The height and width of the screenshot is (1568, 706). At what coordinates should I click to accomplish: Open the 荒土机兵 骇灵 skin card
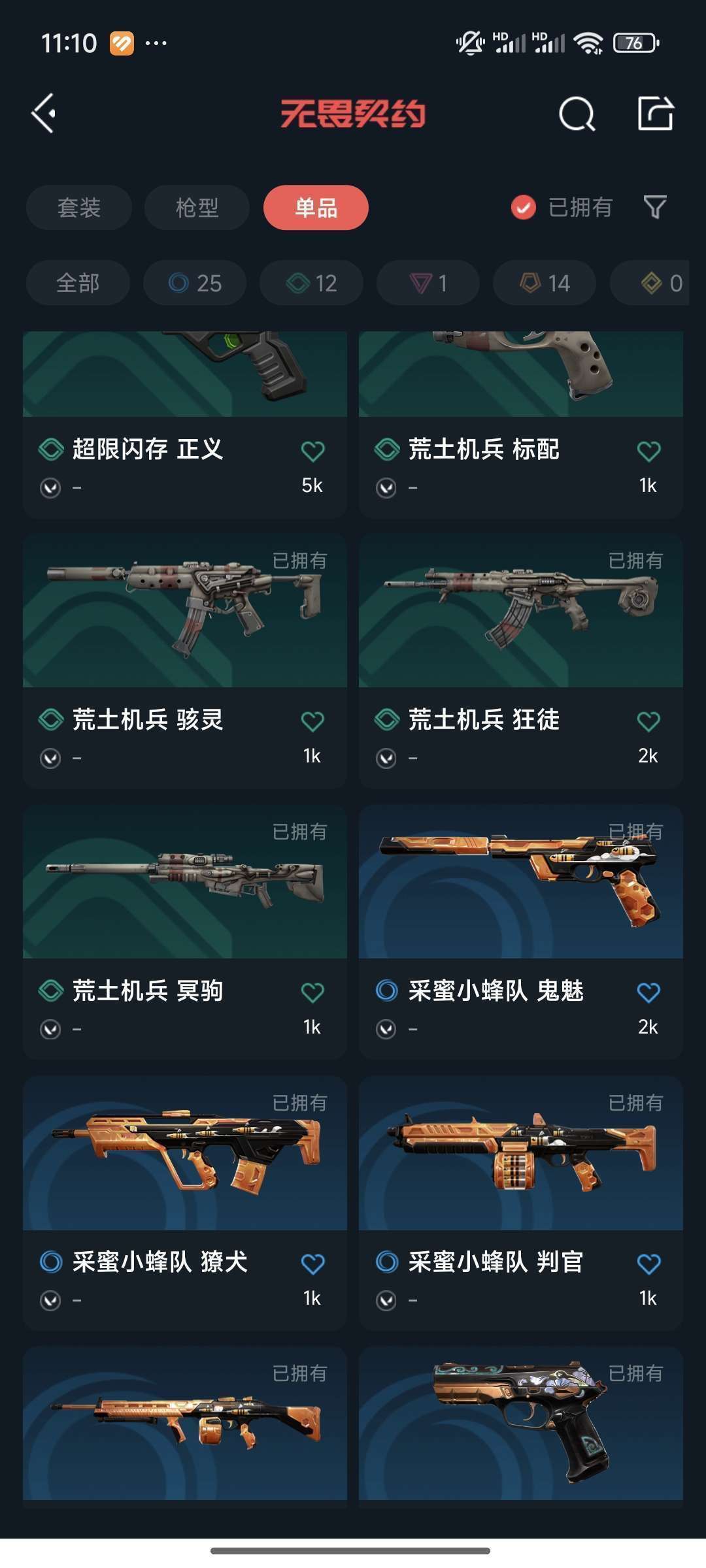pos(185,660)
